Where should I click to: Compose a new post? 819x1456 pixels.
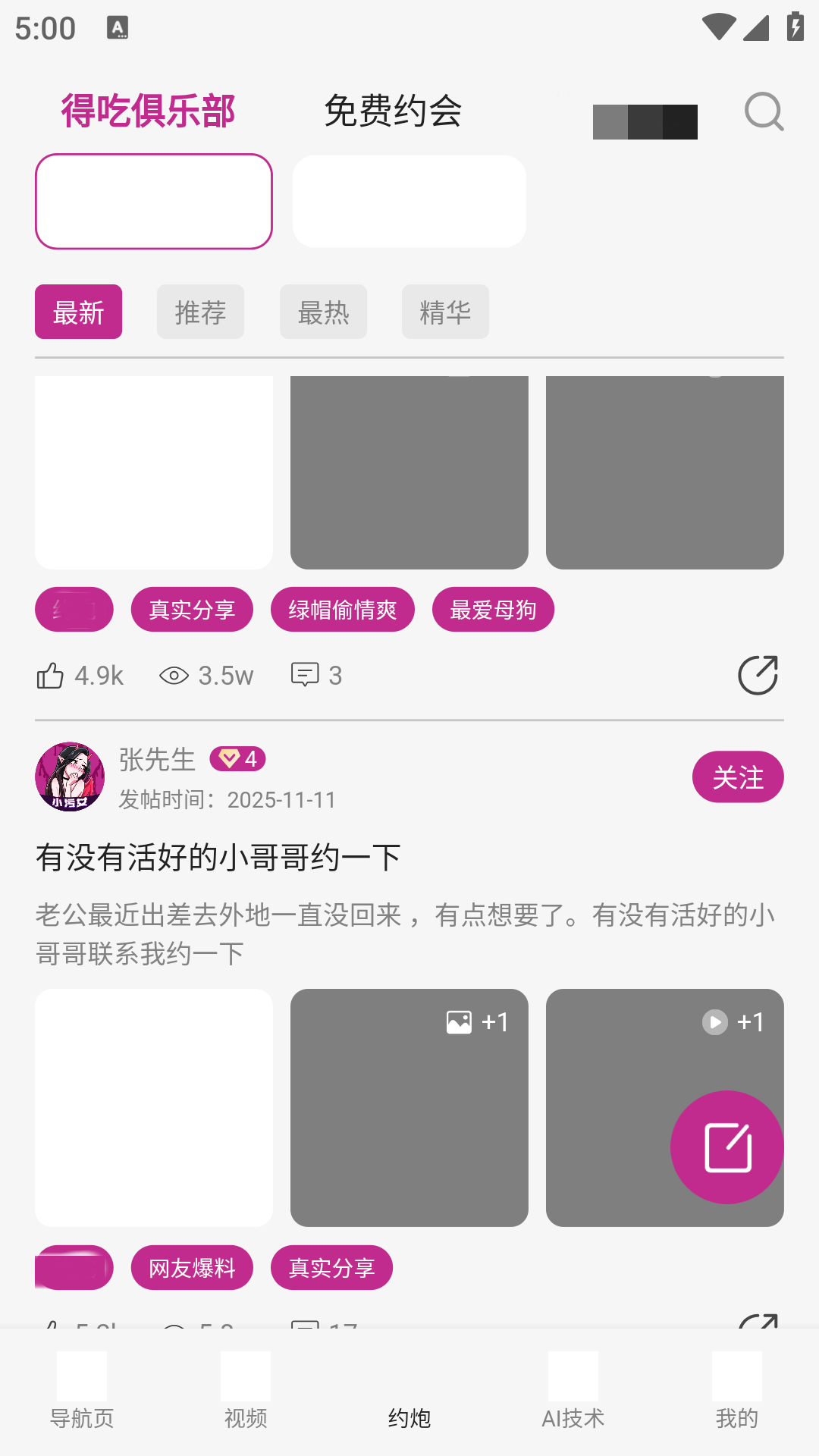(726, 1147)
